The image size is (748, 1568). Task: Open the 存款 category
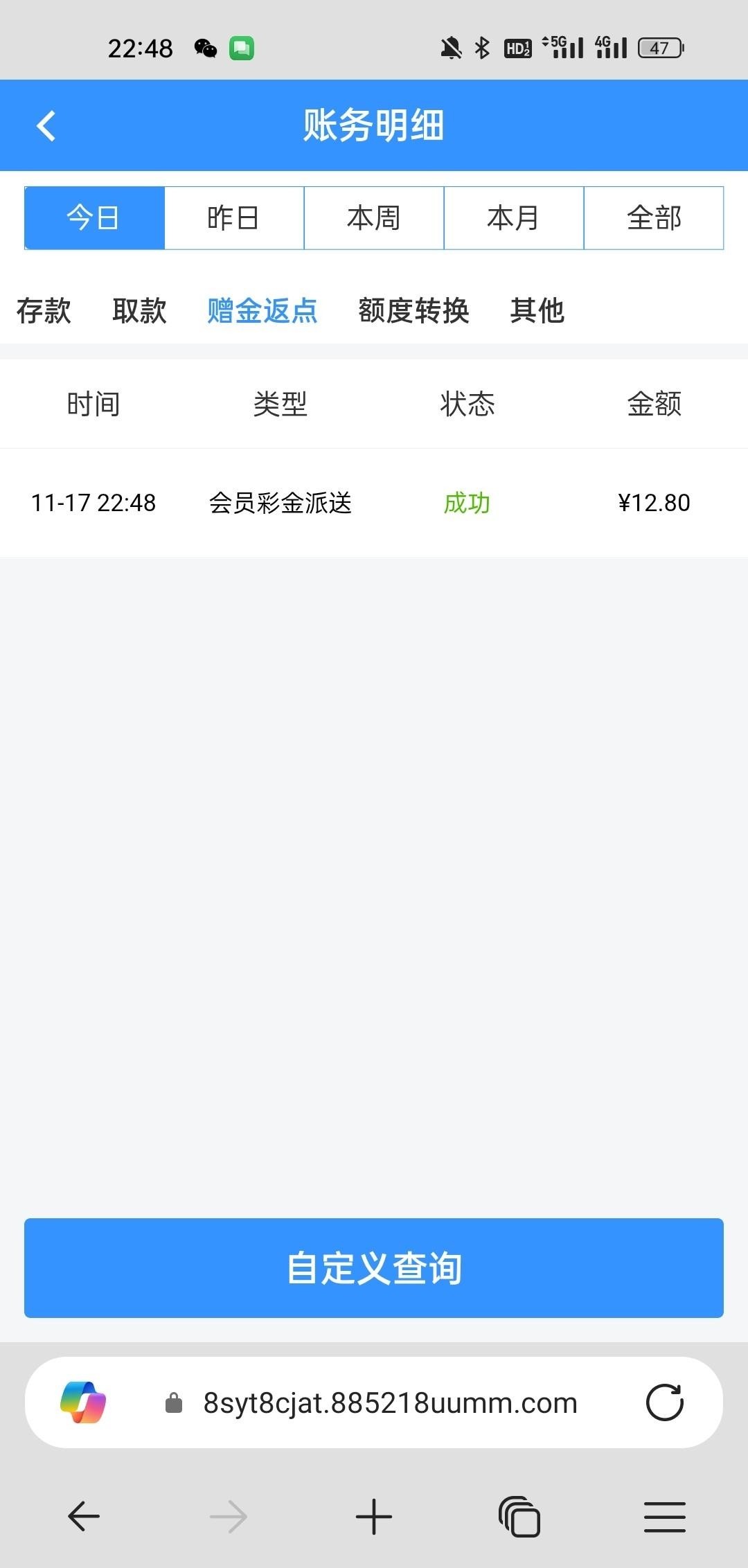(44, 310)
